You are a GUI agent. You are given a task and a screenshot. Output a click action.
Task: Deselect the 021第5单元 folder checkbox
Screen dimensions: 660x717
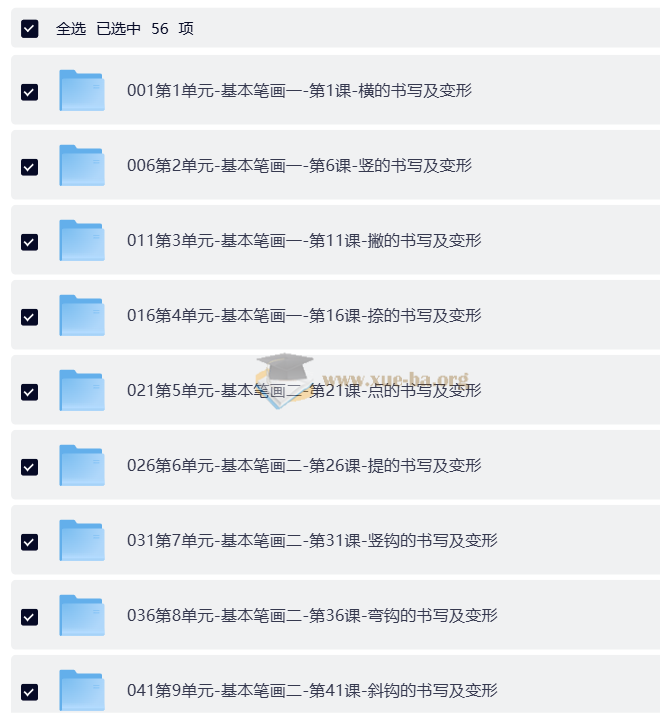click(x=30, y=392)
